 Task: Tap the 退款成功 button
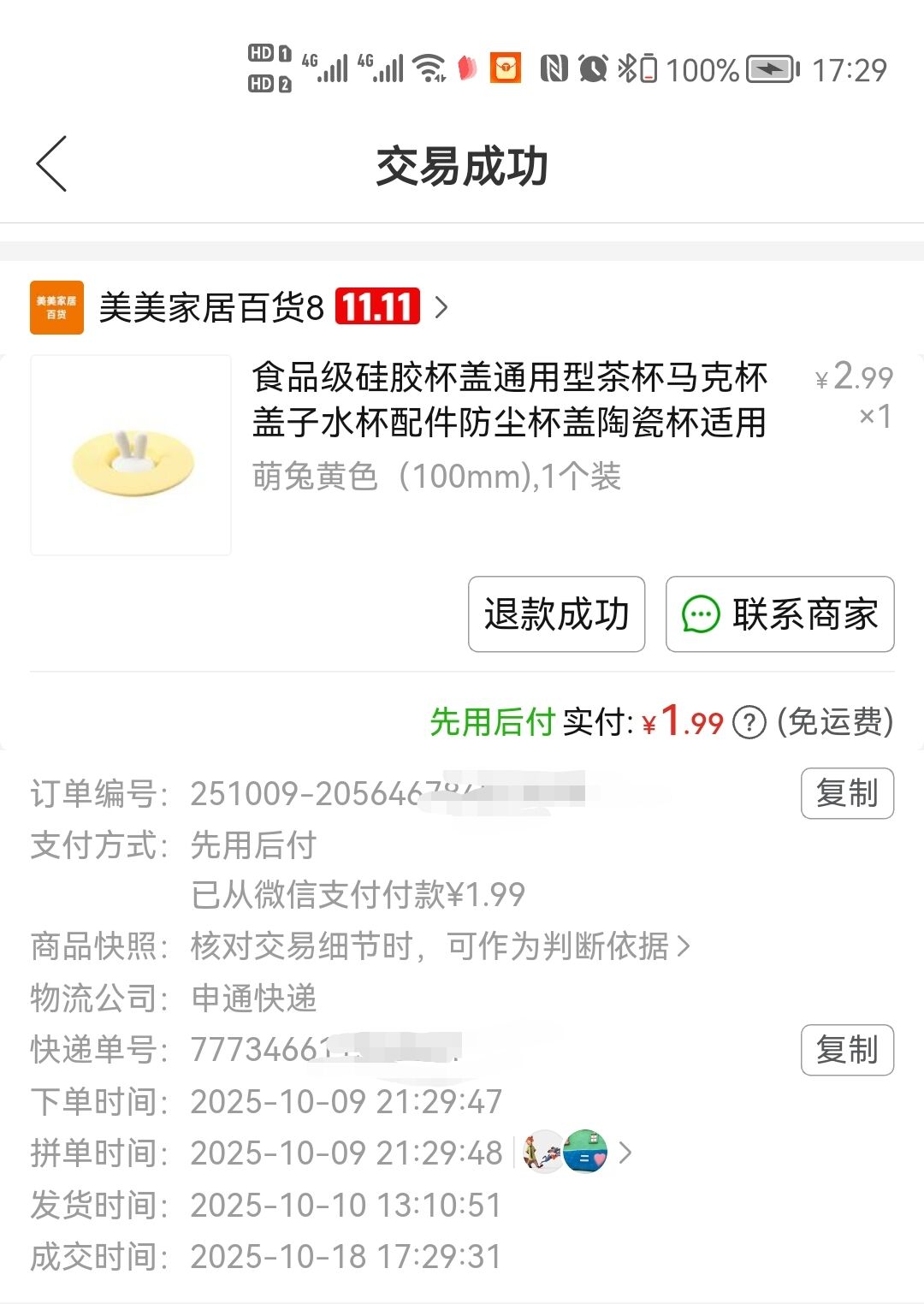coord(556,614)
